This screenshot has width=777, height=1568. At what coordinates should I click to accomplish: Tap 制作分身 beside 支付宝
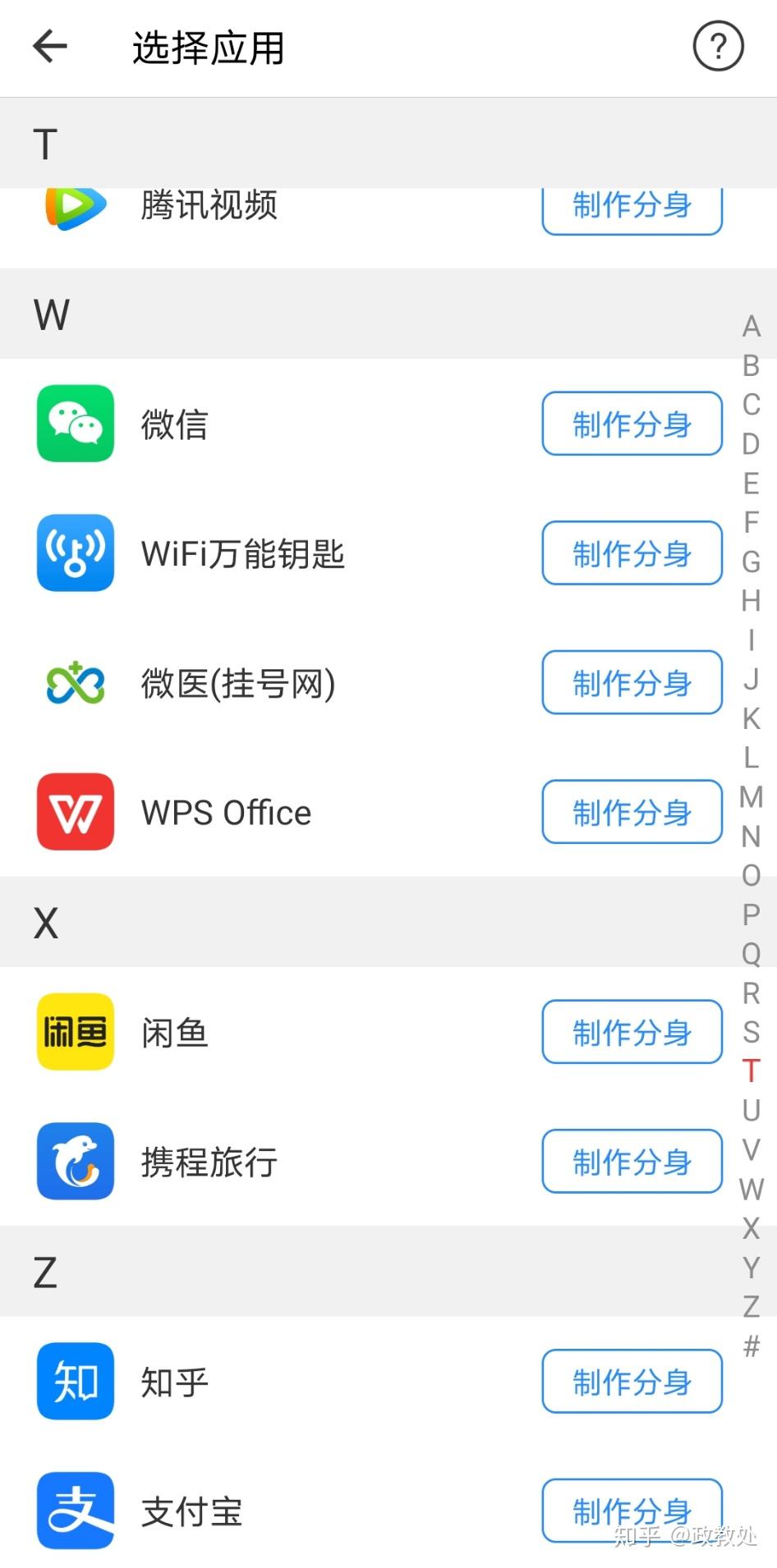pos(631,1511)
